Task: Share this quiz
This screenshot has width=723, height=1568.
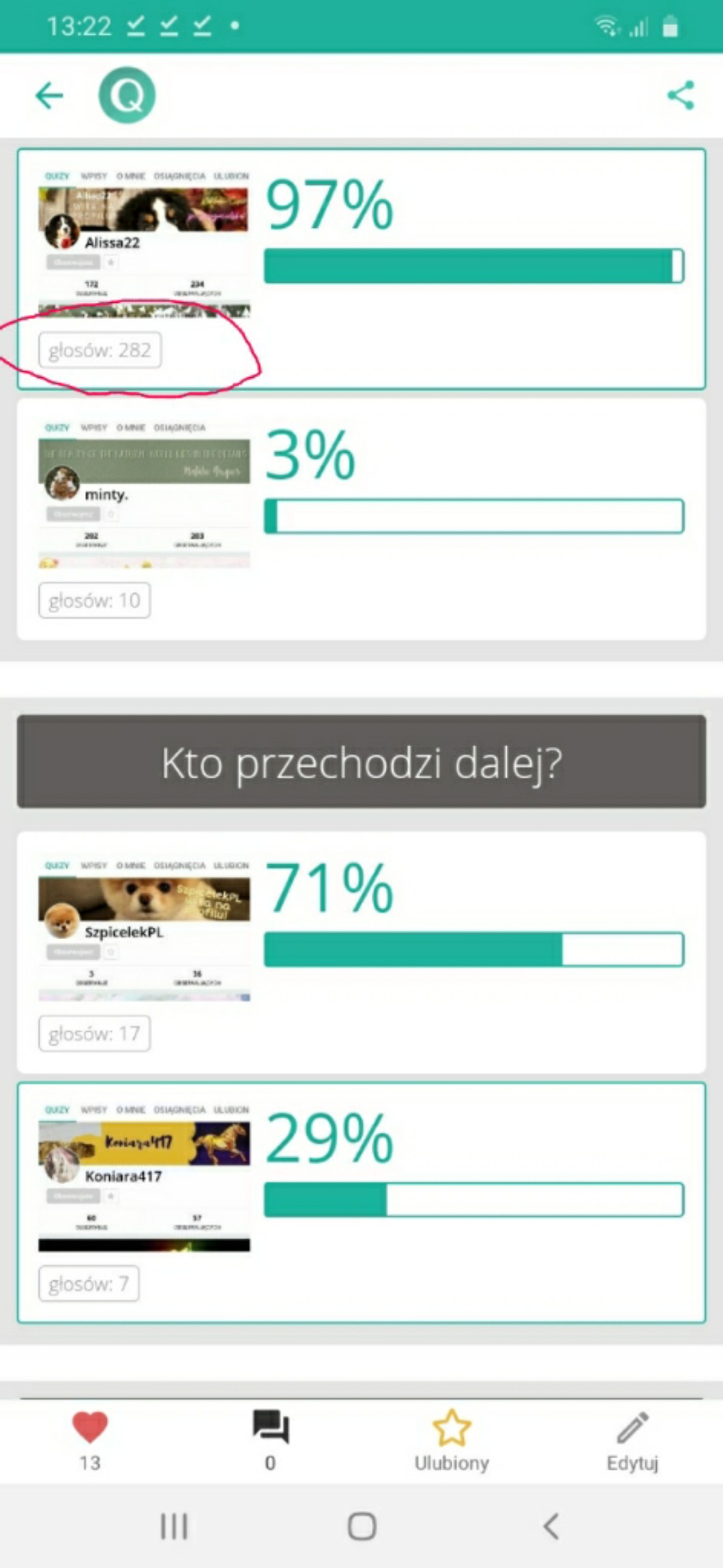Action: pyautogui.click(x=680, y=95)
